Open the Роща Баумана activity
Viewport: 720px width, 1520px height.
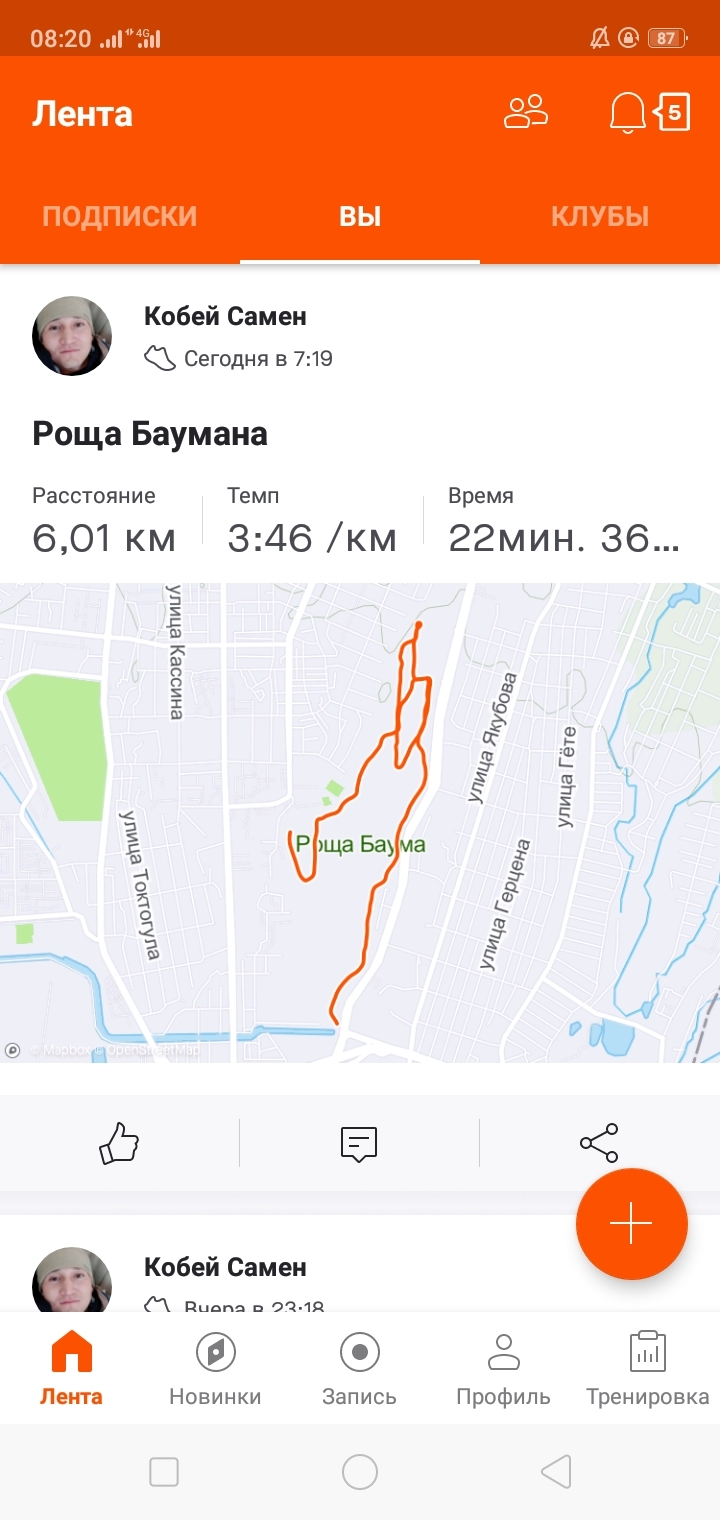150,434
